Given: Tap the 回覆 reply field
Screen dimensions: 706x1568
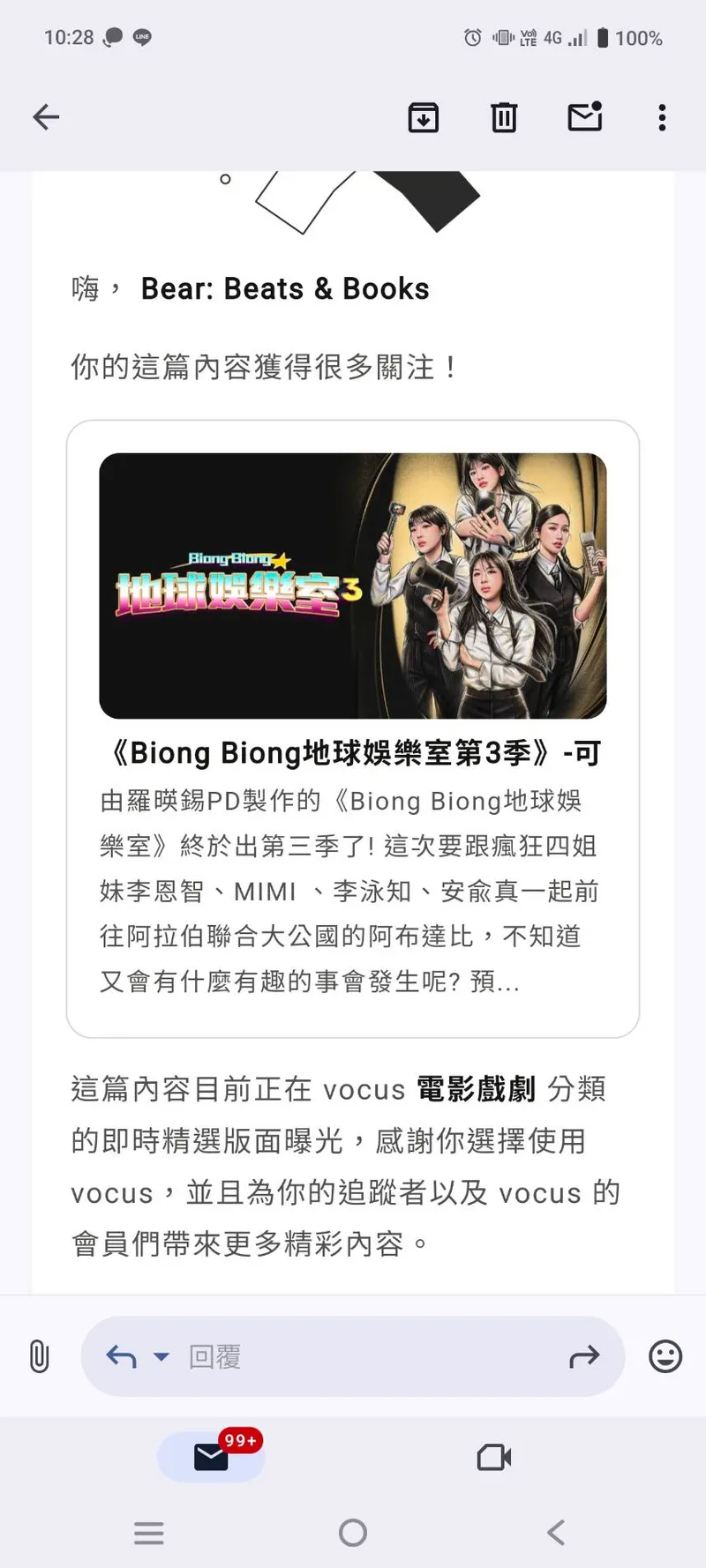Looking at the screenshot, I should click(353, 1356).
